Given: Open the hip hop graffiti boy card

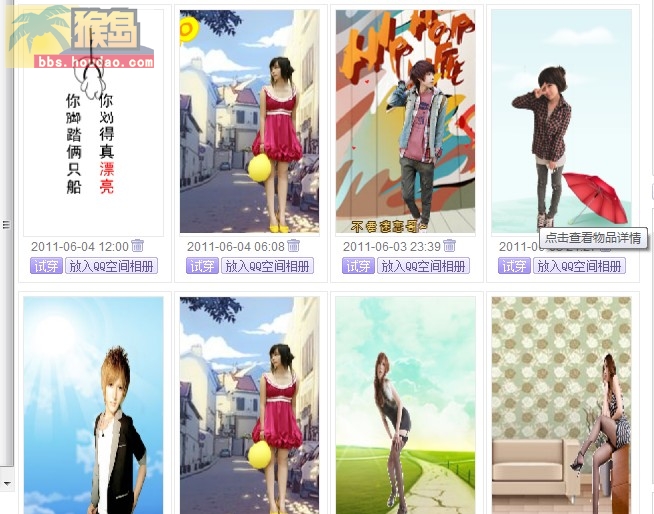Looking at the screenshot, I should pyautogui.click(x=405, y=121).
